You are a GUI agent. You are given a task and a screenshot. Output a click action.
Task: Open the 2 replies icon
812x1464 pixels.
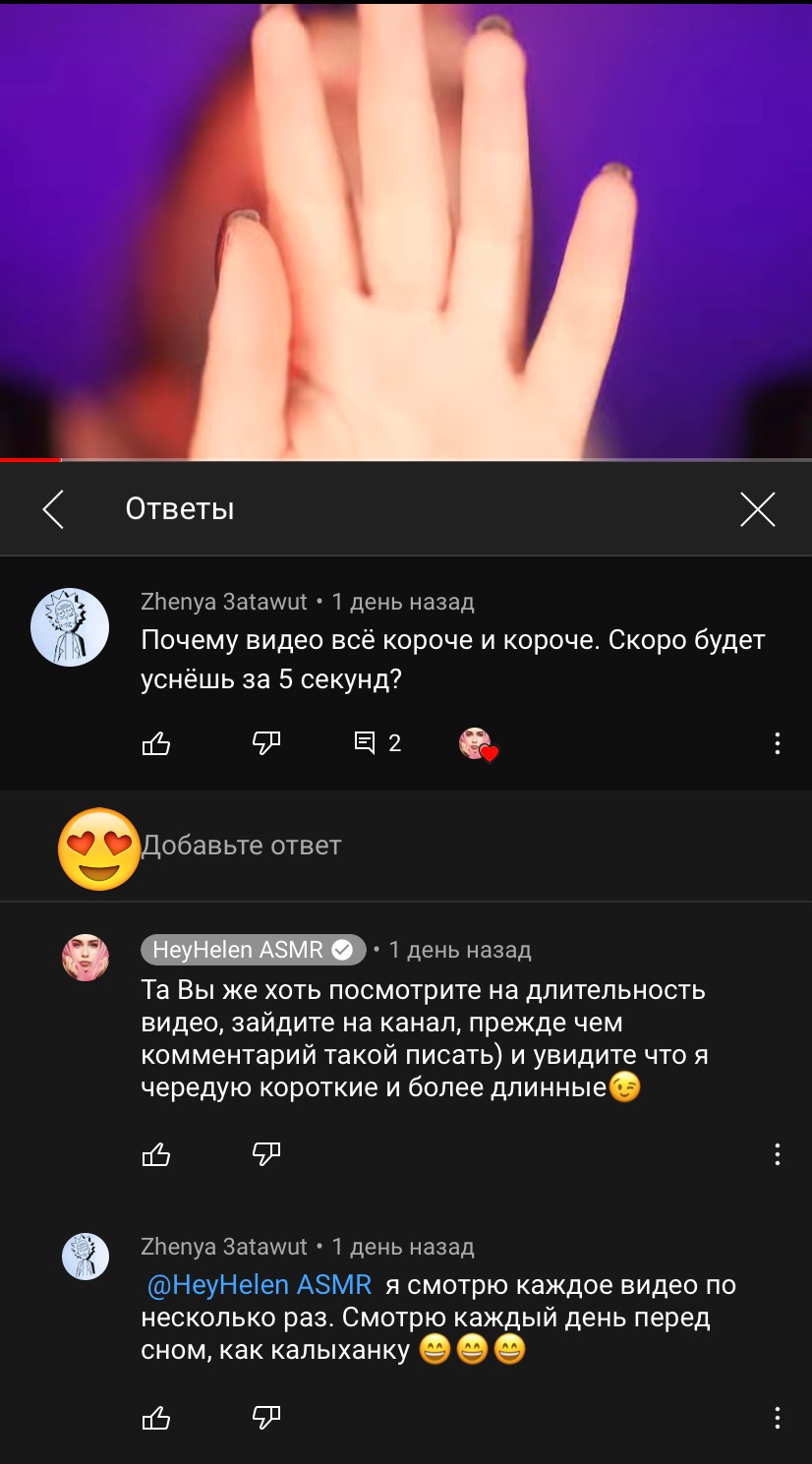(x=377, y=743)
